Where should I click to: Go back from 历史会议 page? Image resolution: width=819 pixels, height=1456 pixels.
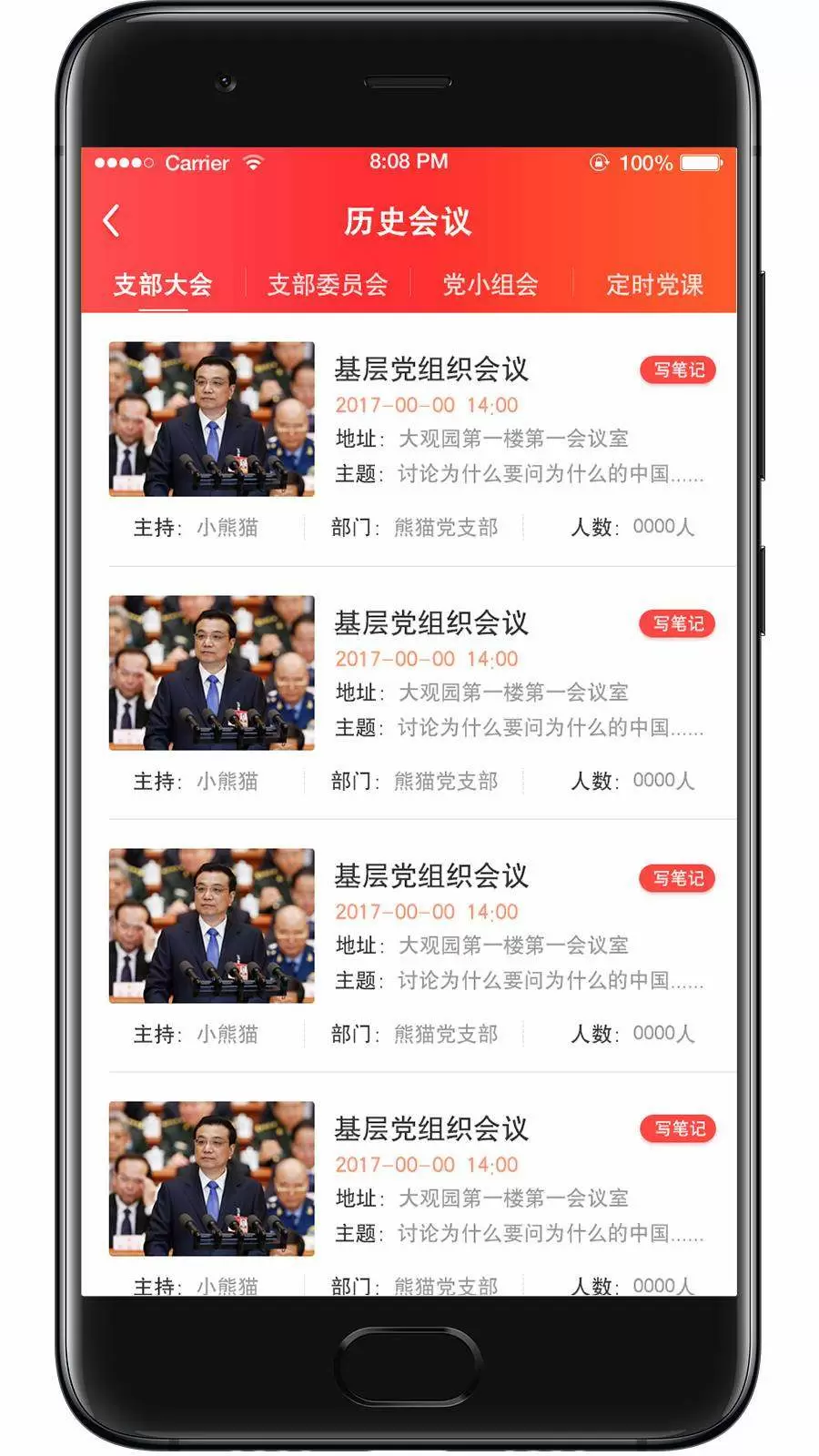(112, 221)
